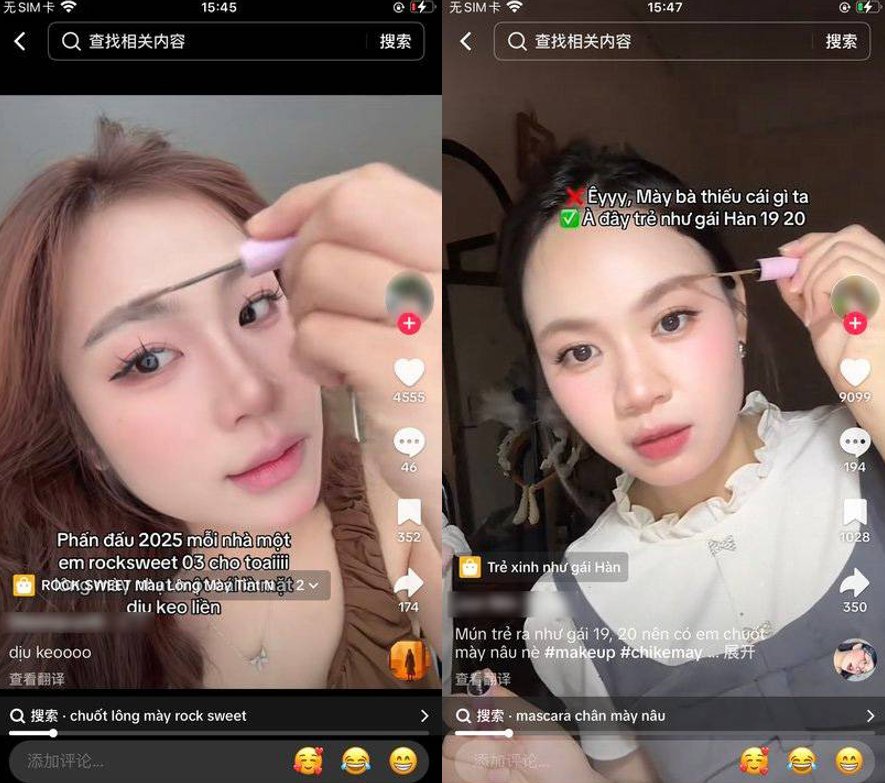
Task: Share the video with 174 shares
Action: pos(409,583)
